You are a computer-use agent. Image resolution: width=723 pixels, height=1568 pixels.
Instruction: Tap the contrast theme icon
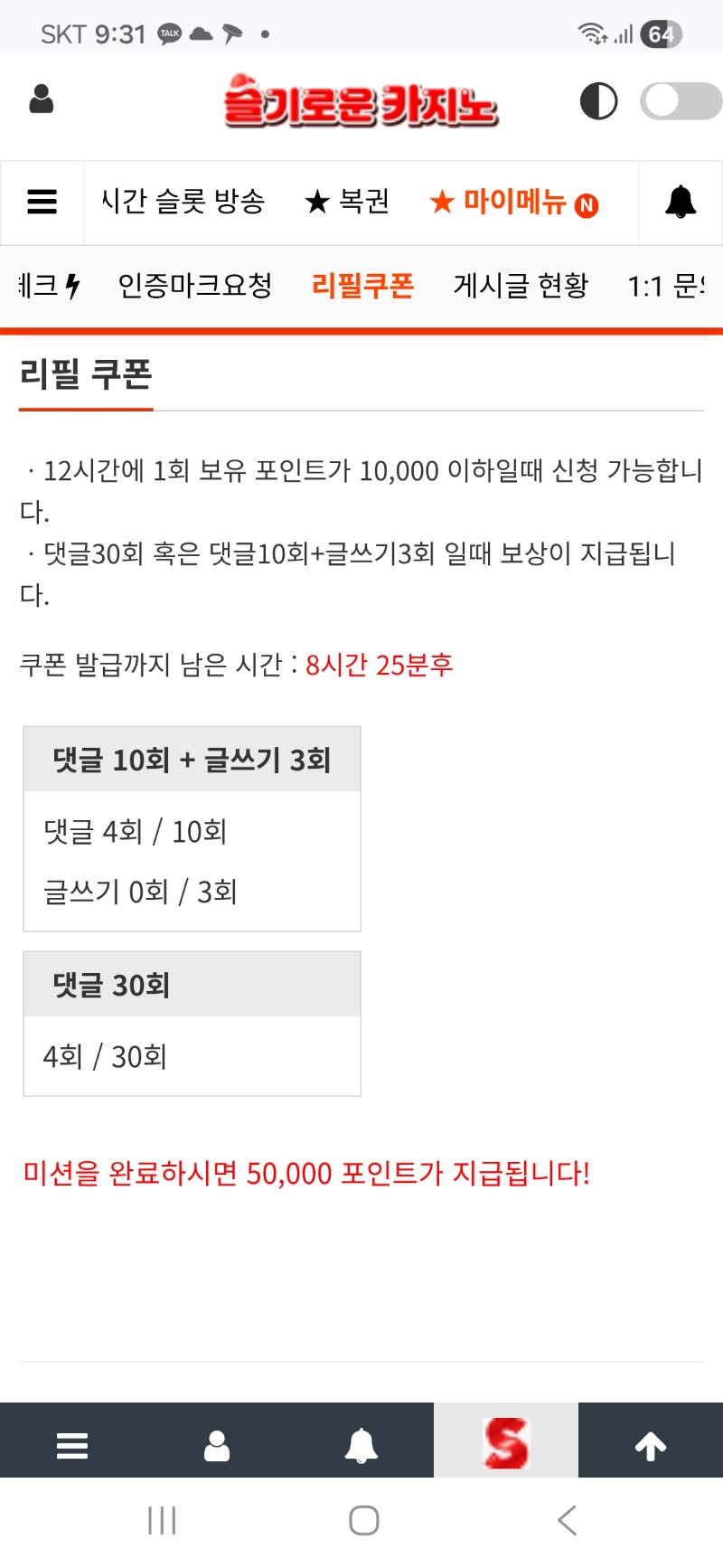(x=598, y=101)
